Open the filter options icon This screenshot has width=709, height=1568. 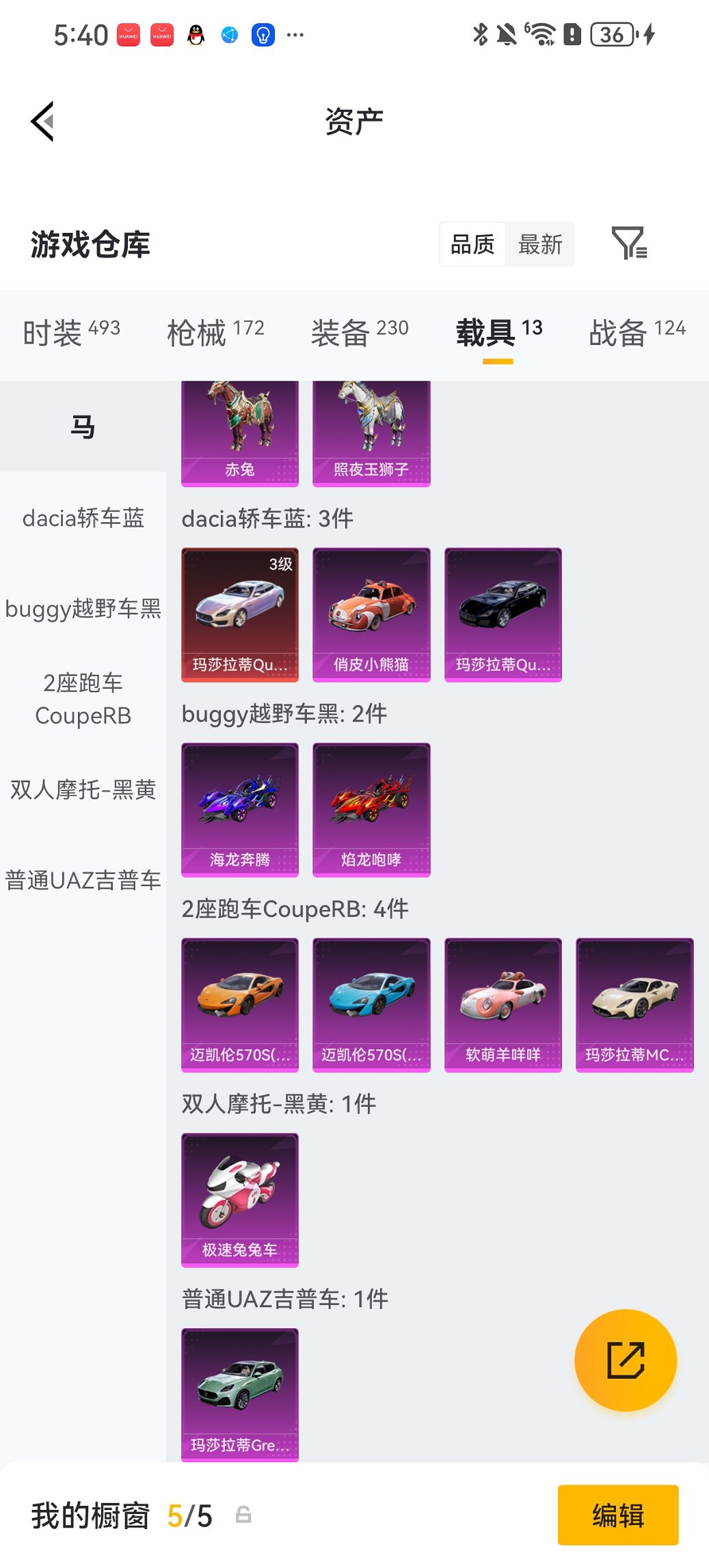coord(630,244)
